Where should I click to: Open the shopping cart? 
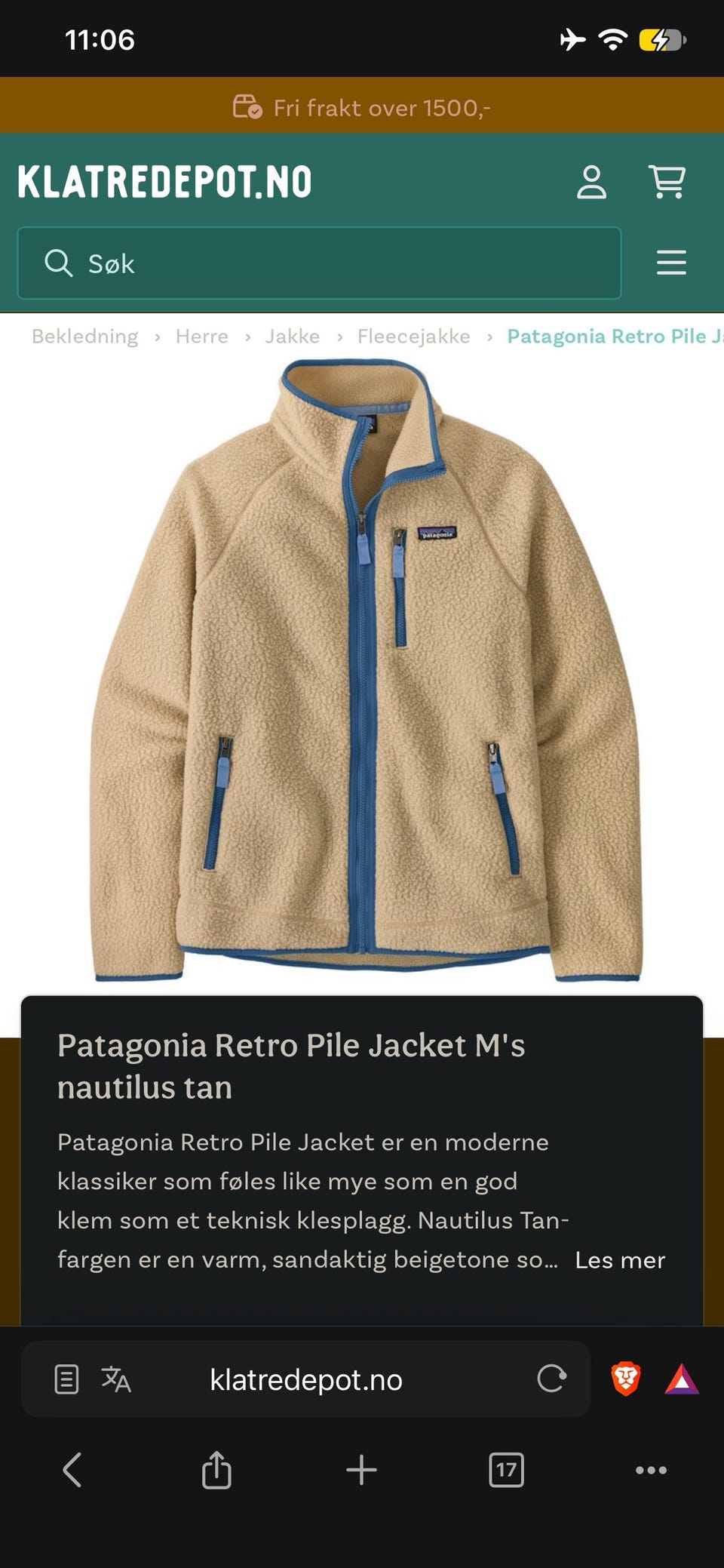667,182
